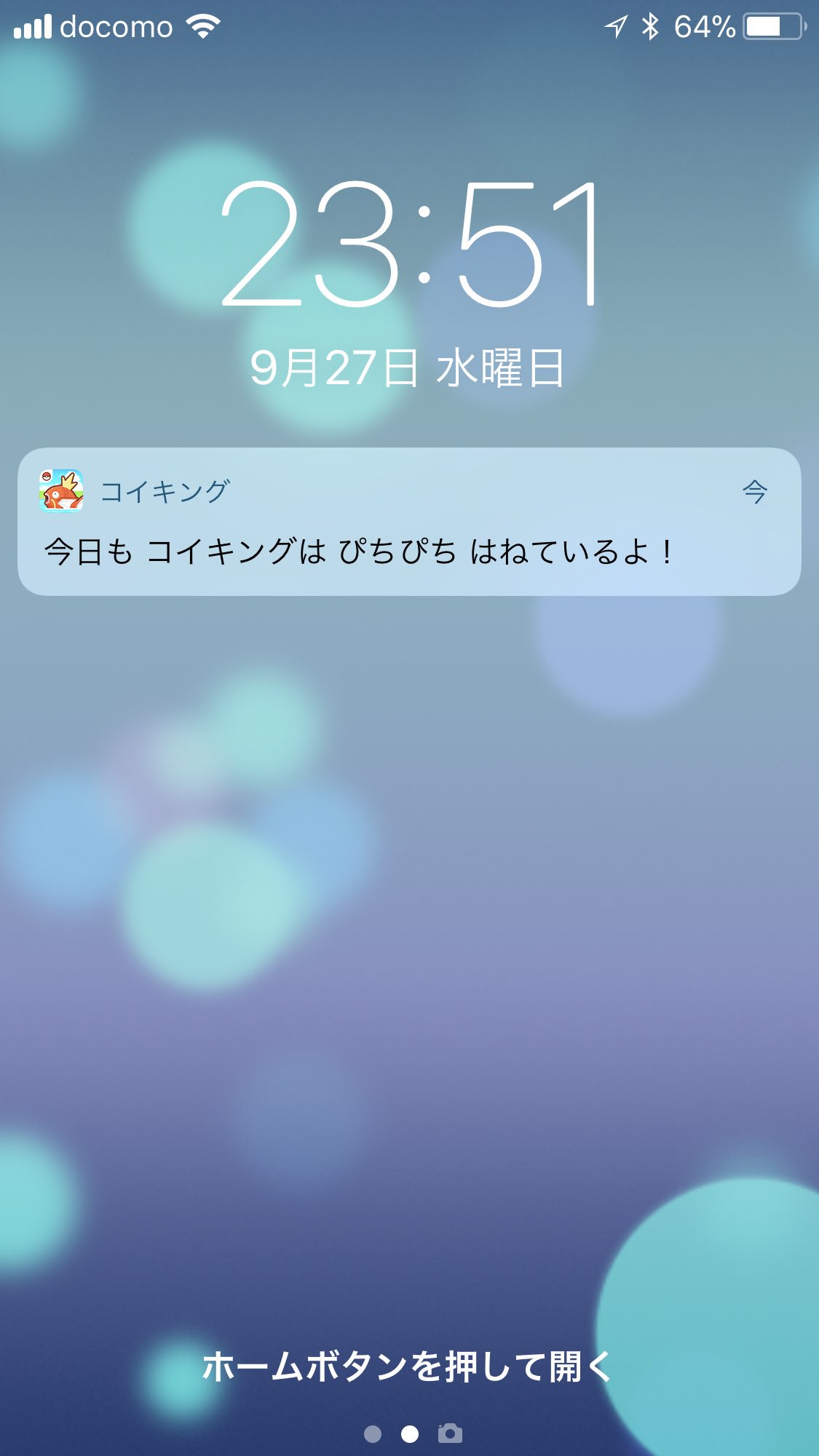The height and width of the screenshot is (1456, 819).
Task: Open the コイキング notification
Action: click(409, 522)
